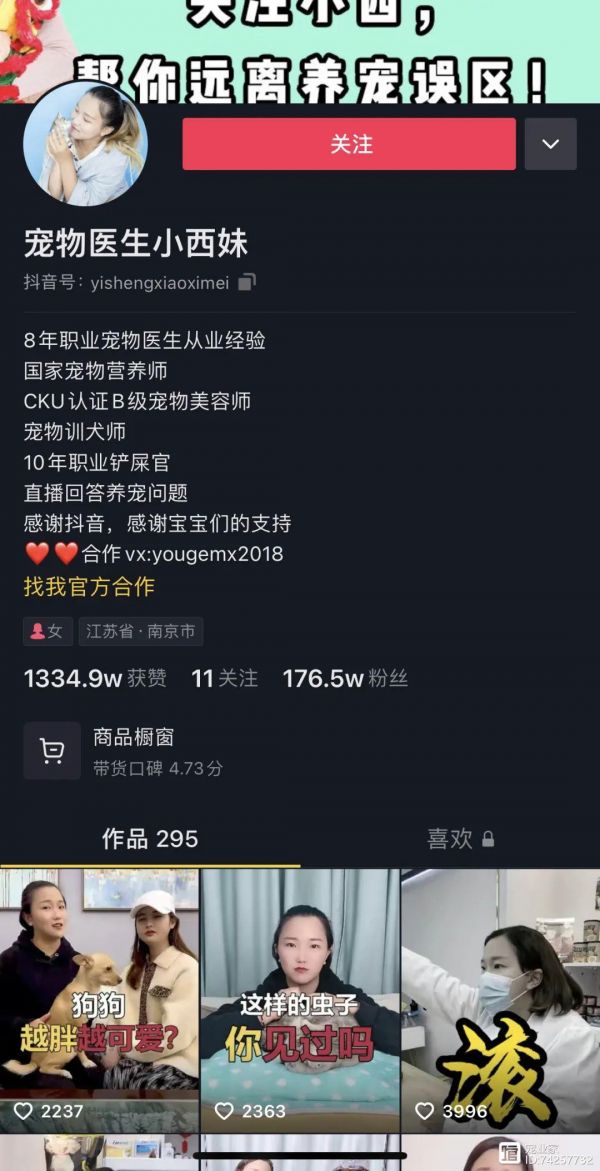
Task: Open the video with 3996 likes
Action: (501, 1001)
